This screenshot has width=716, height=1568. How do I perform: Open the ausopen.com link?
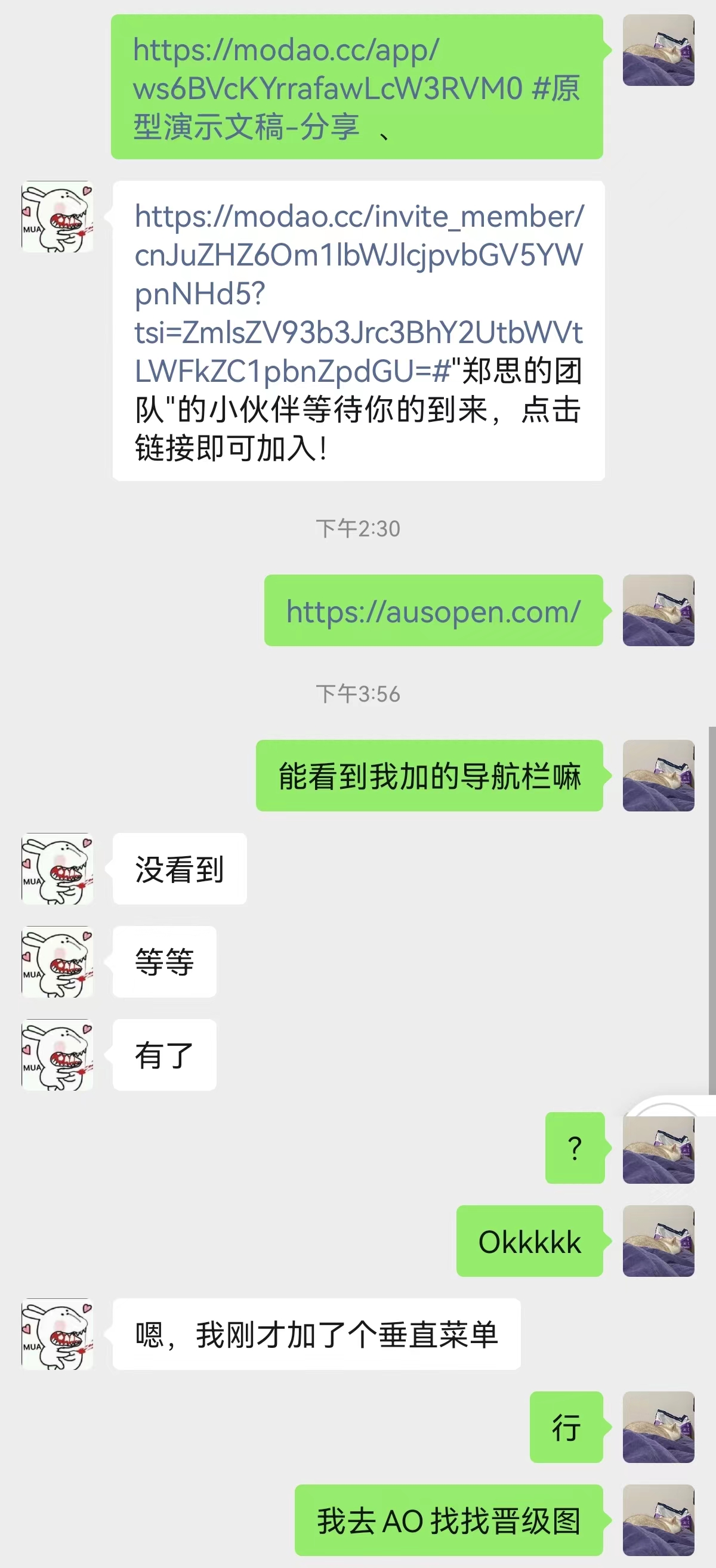pos(433,611)
